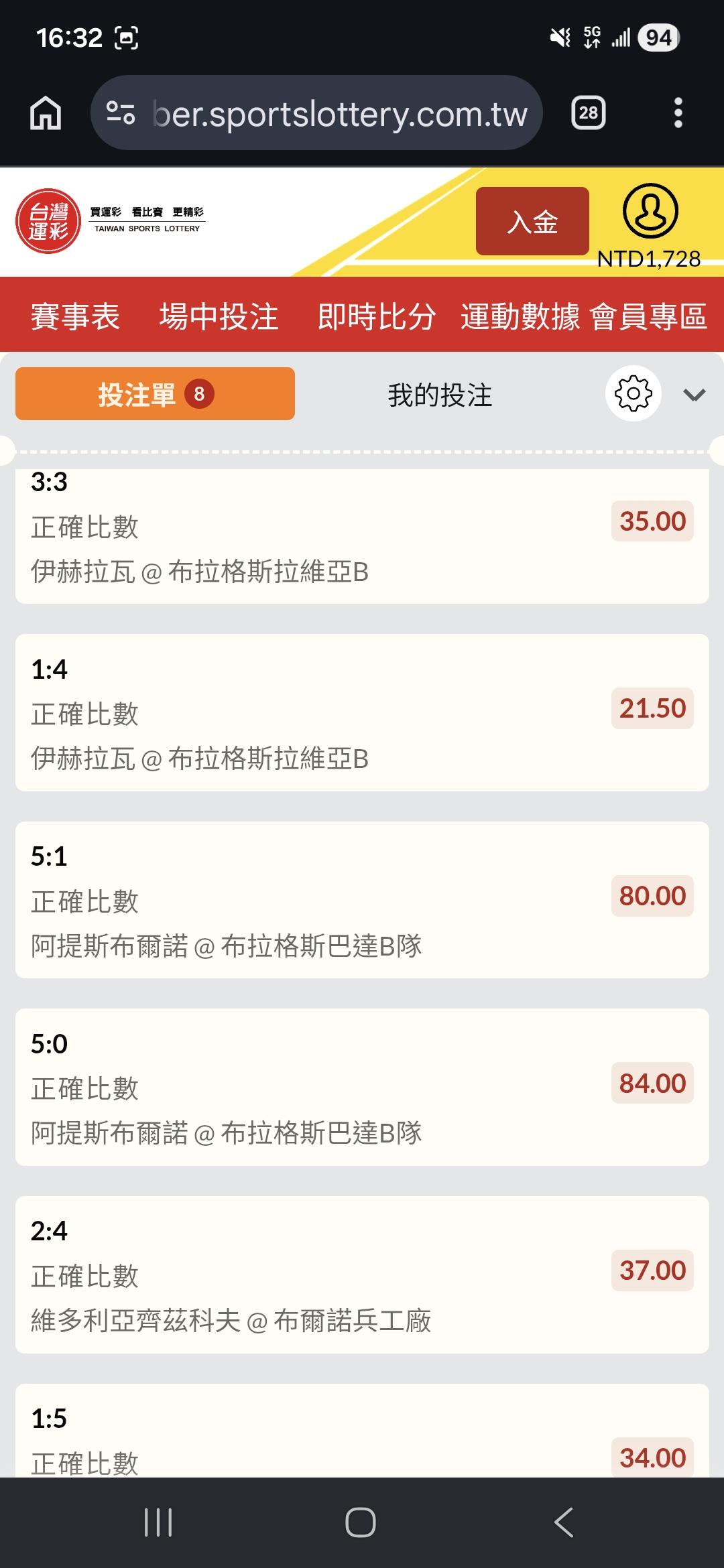Open 會員專區 member area
This screenshot has width=724, height=1568.
pos(648,316)
